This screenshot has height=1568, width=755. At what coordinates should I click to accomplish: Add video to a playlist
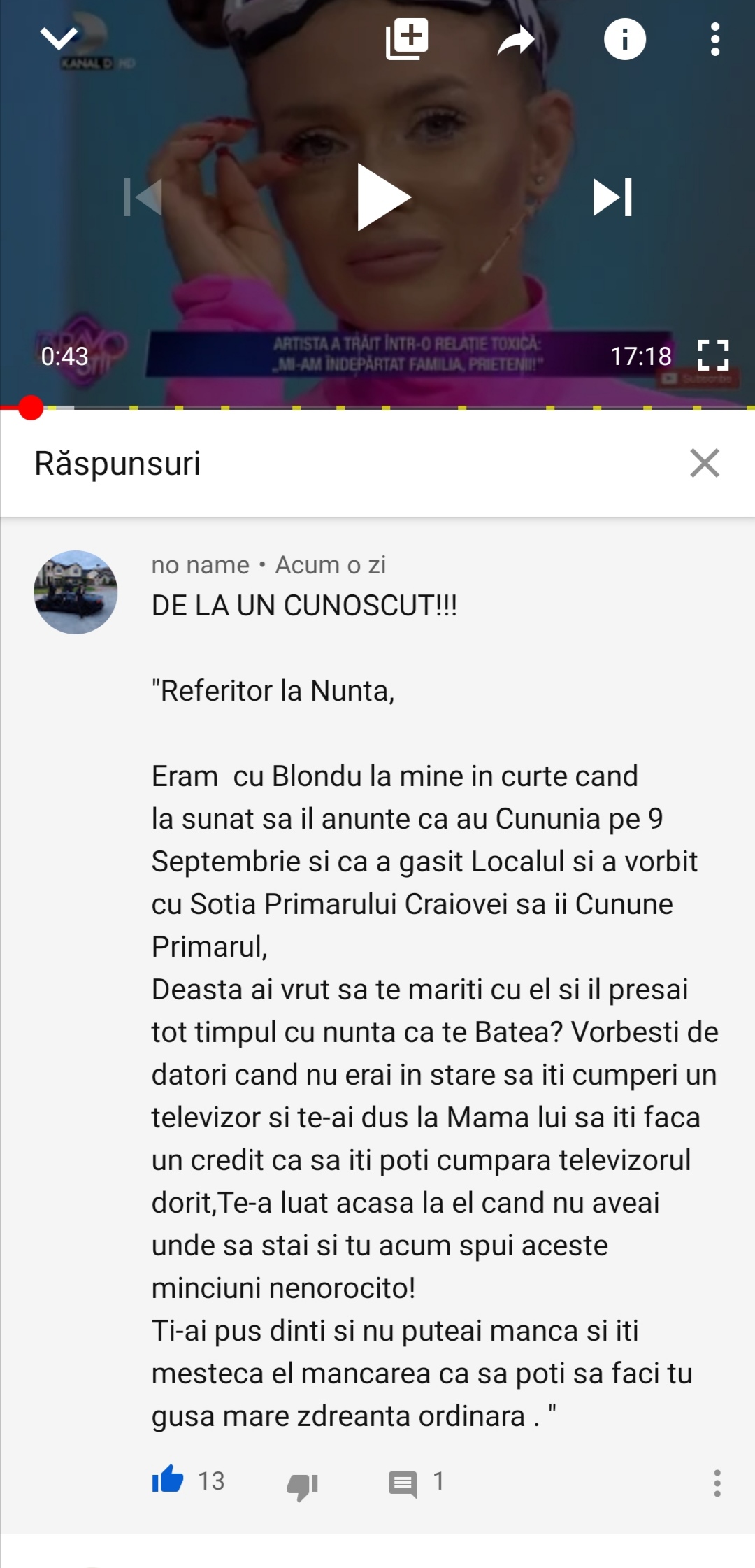[x=407, y=39]
